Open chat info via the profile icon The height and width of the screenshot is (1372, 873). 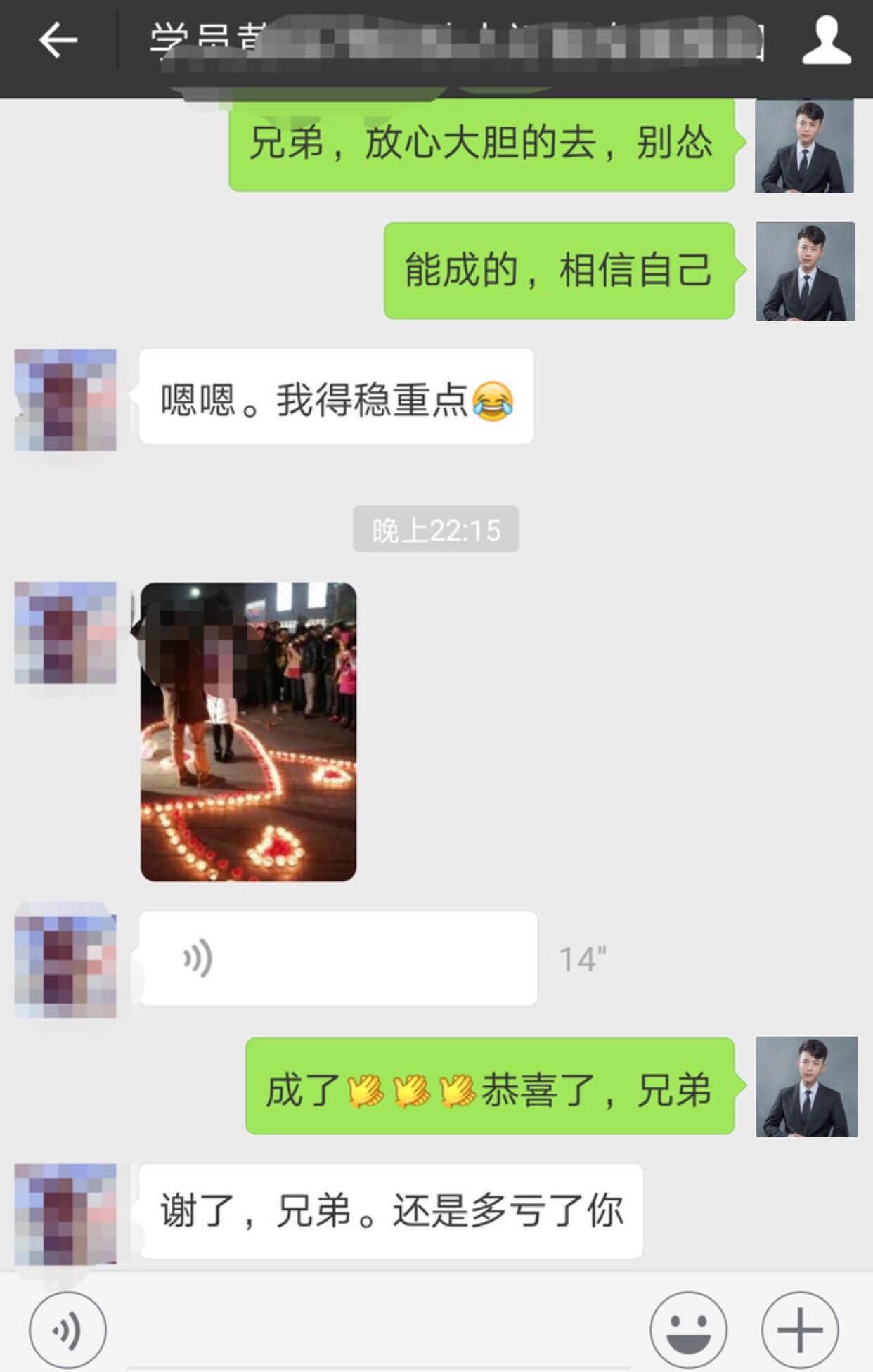[826, 41]
